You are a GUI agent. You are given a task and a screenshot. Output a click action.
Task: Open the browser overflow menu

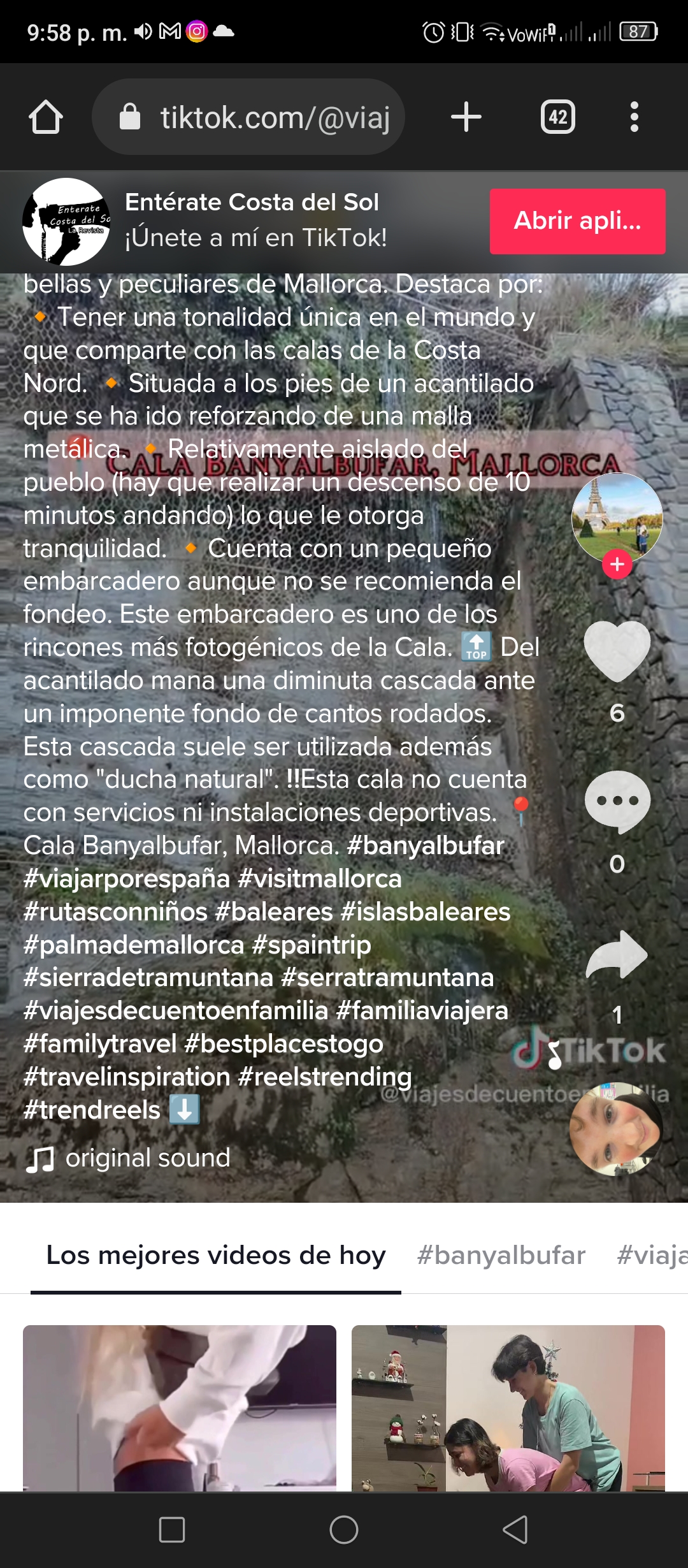point(634,117)
